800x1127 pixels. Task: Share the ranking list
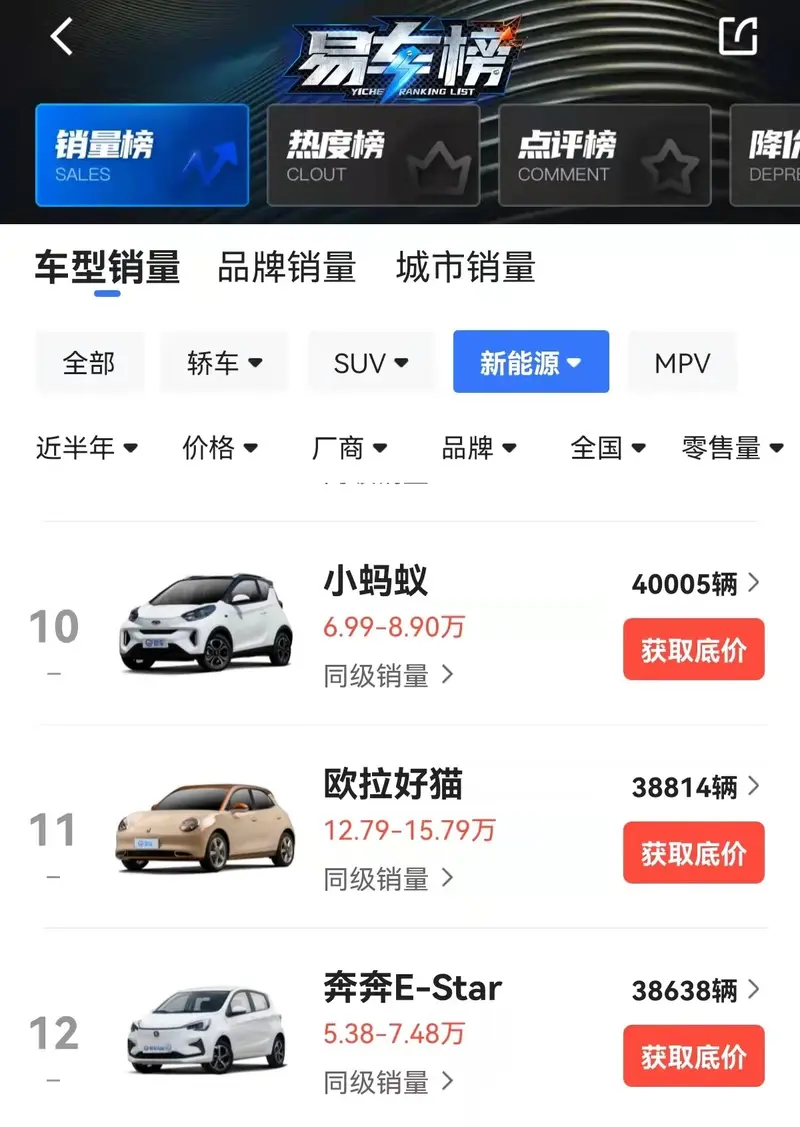[x=738, y=37]
